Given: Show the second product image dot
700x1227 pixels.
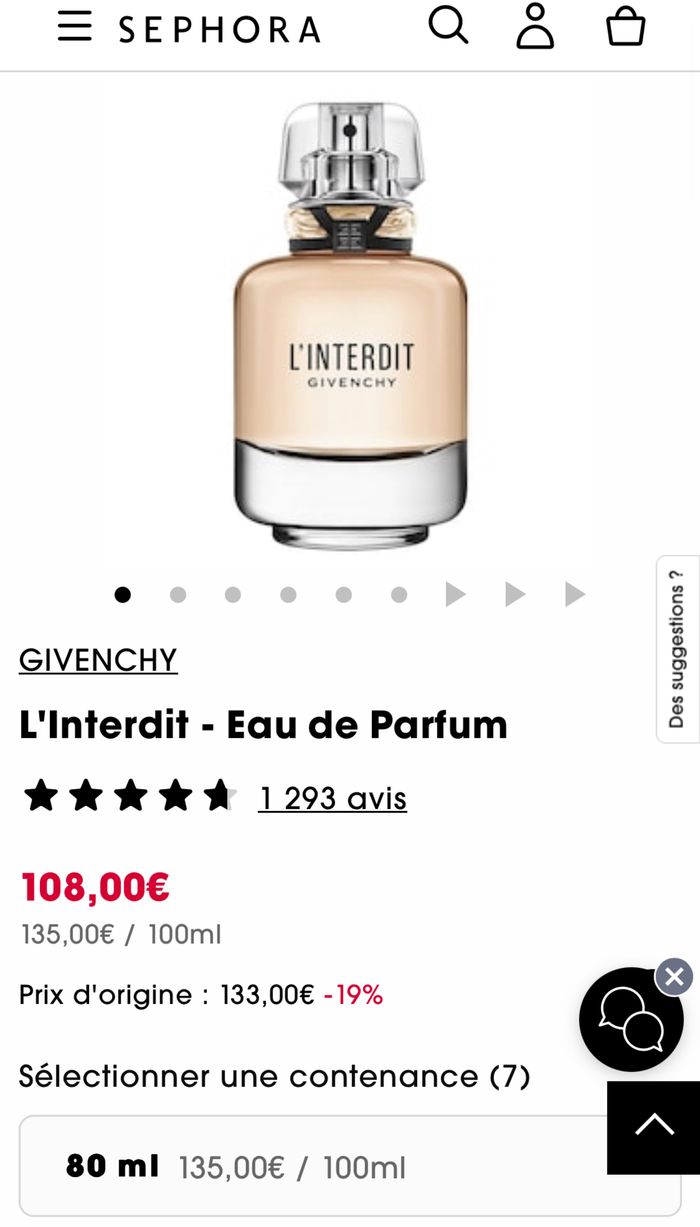Looking at the screenshot, I should 178,595.
